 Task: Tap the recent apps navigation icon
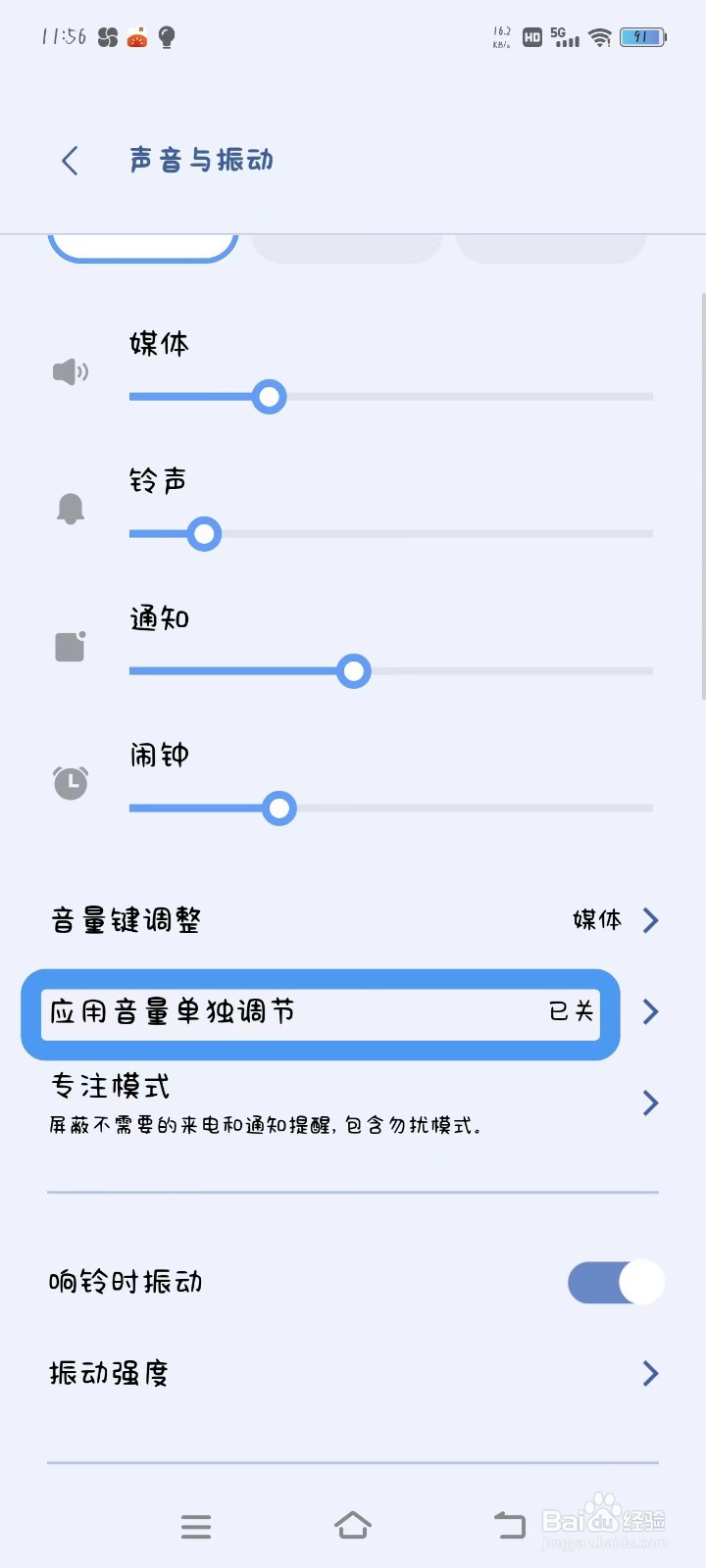tap(196, 1525)
